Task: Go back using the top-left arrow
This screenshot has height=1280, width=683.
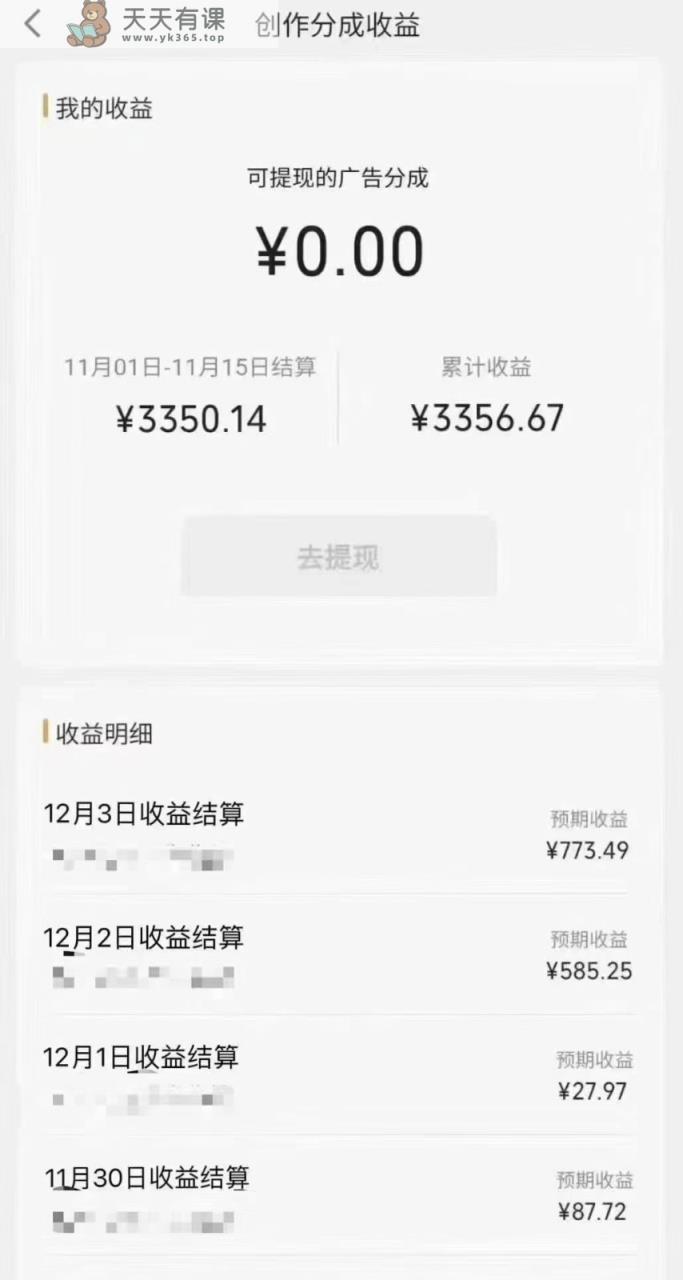Action: [x=33, y=24]
